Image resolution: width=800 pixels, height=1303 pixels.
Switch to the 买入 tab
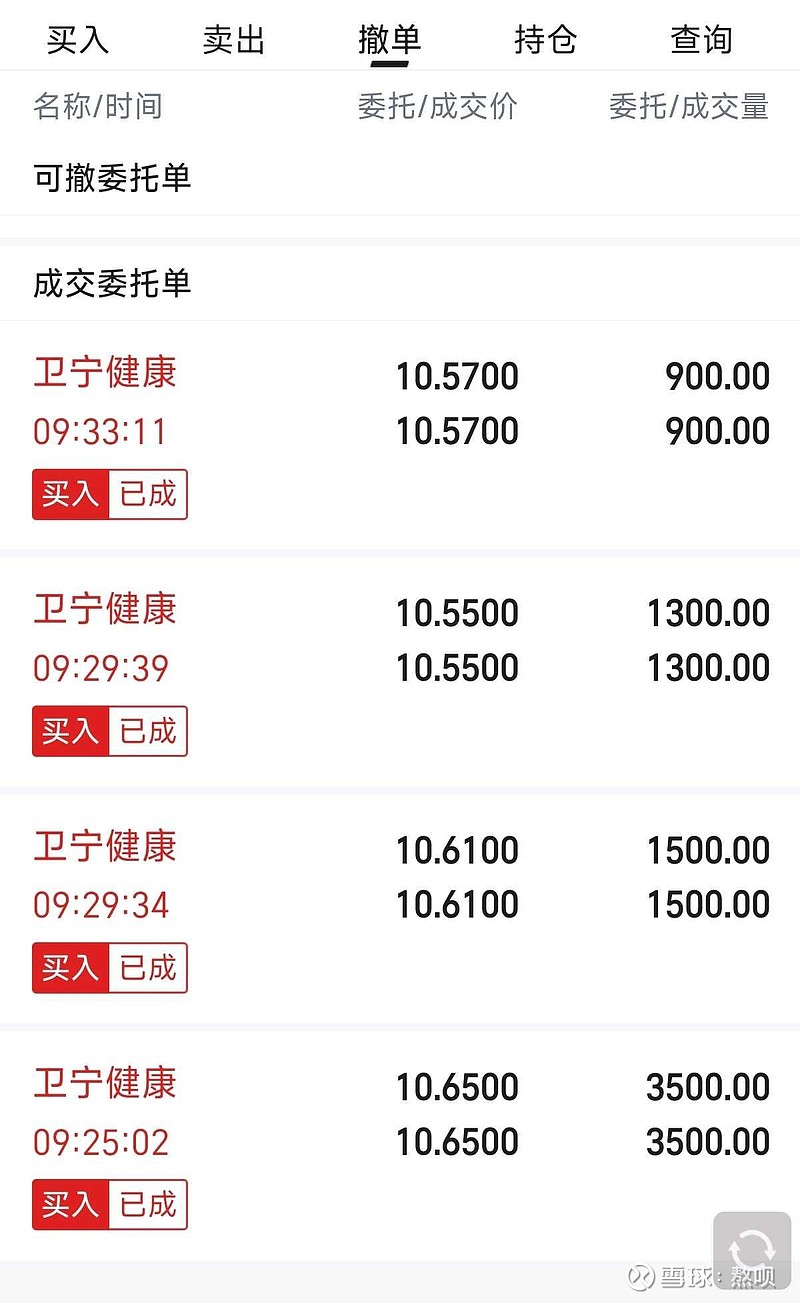78,40
